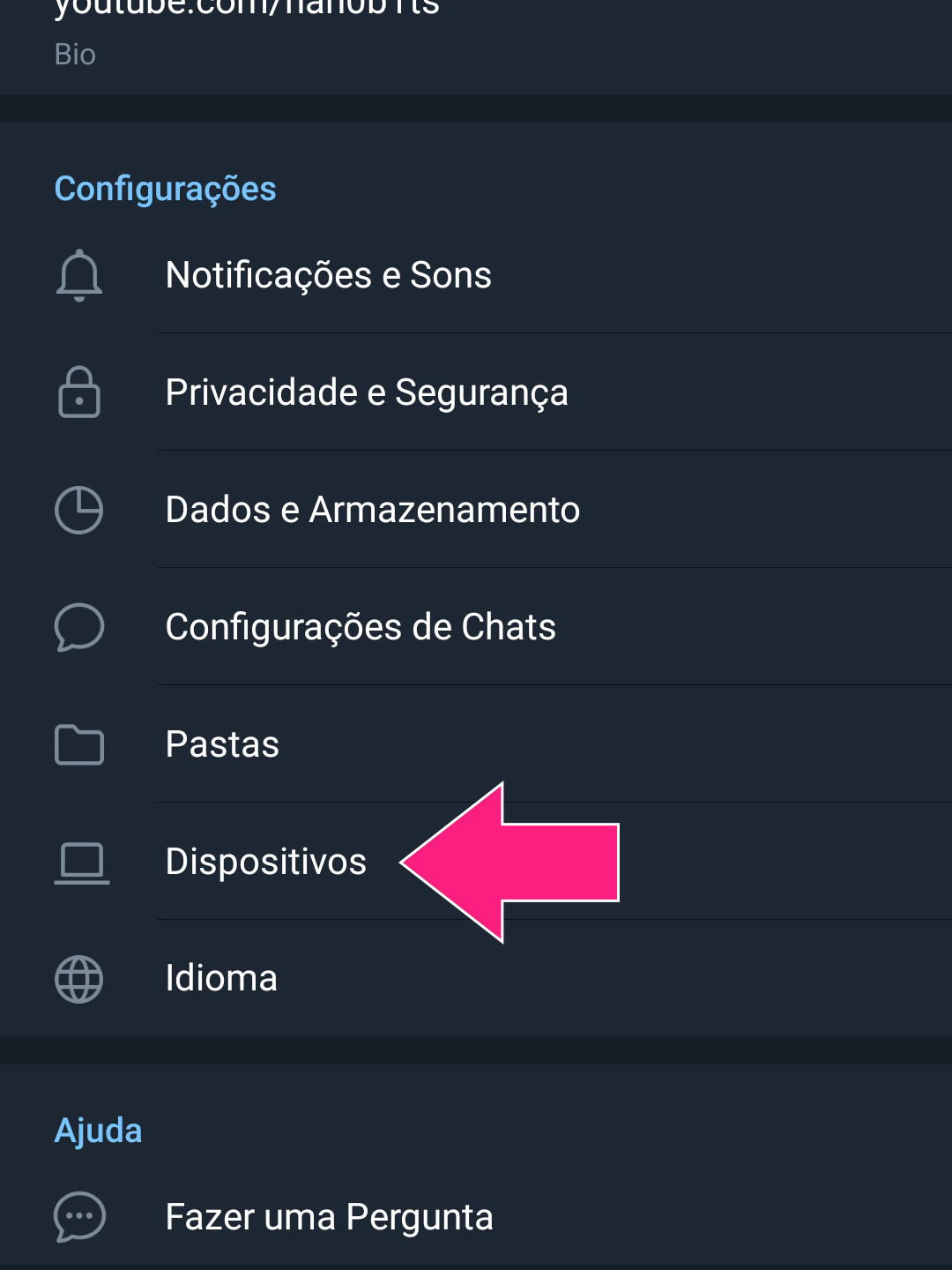
Task: Select the bell icon for Notificações e Sons
Action: pyautogui.click(x=78, y=274)
